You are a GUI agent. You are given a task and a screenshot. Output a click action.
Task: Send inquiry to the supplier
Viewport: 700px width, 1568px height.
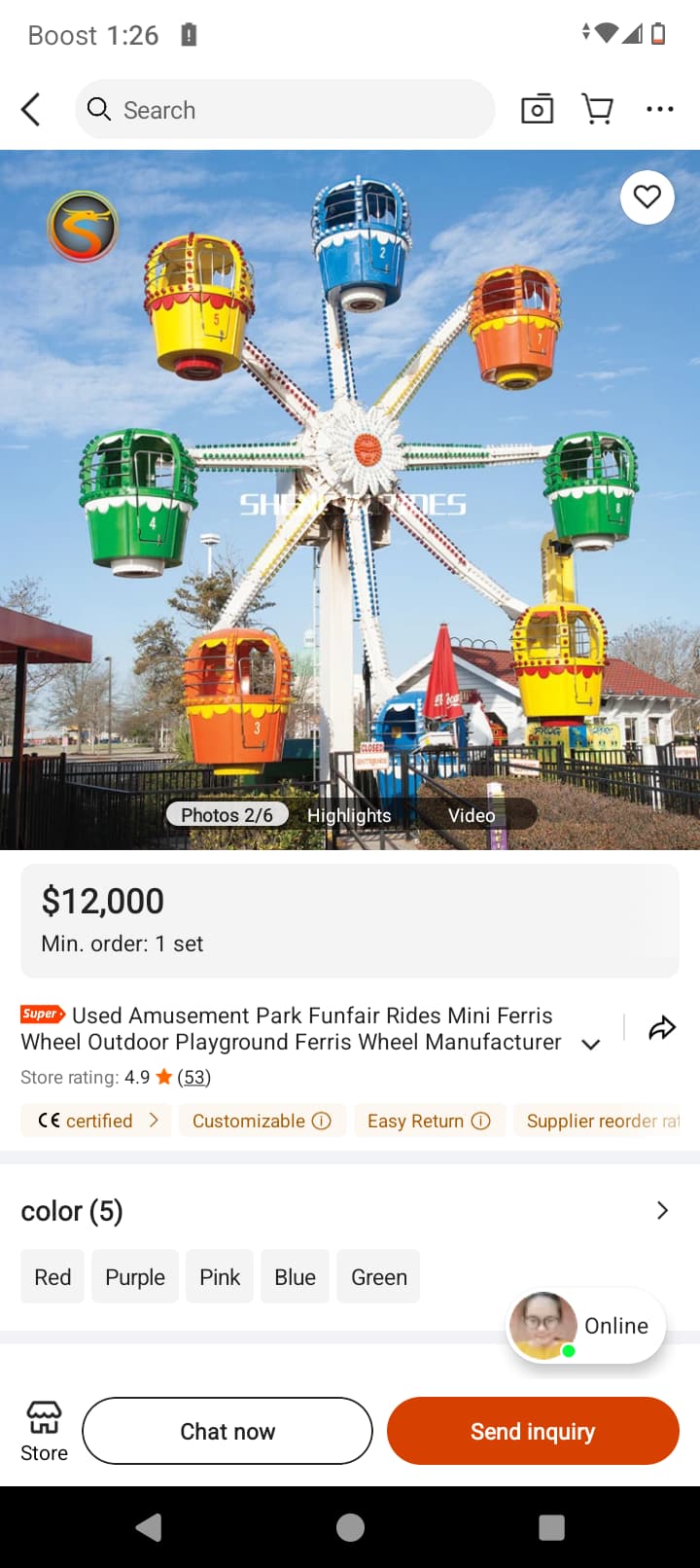(533, 1431)
